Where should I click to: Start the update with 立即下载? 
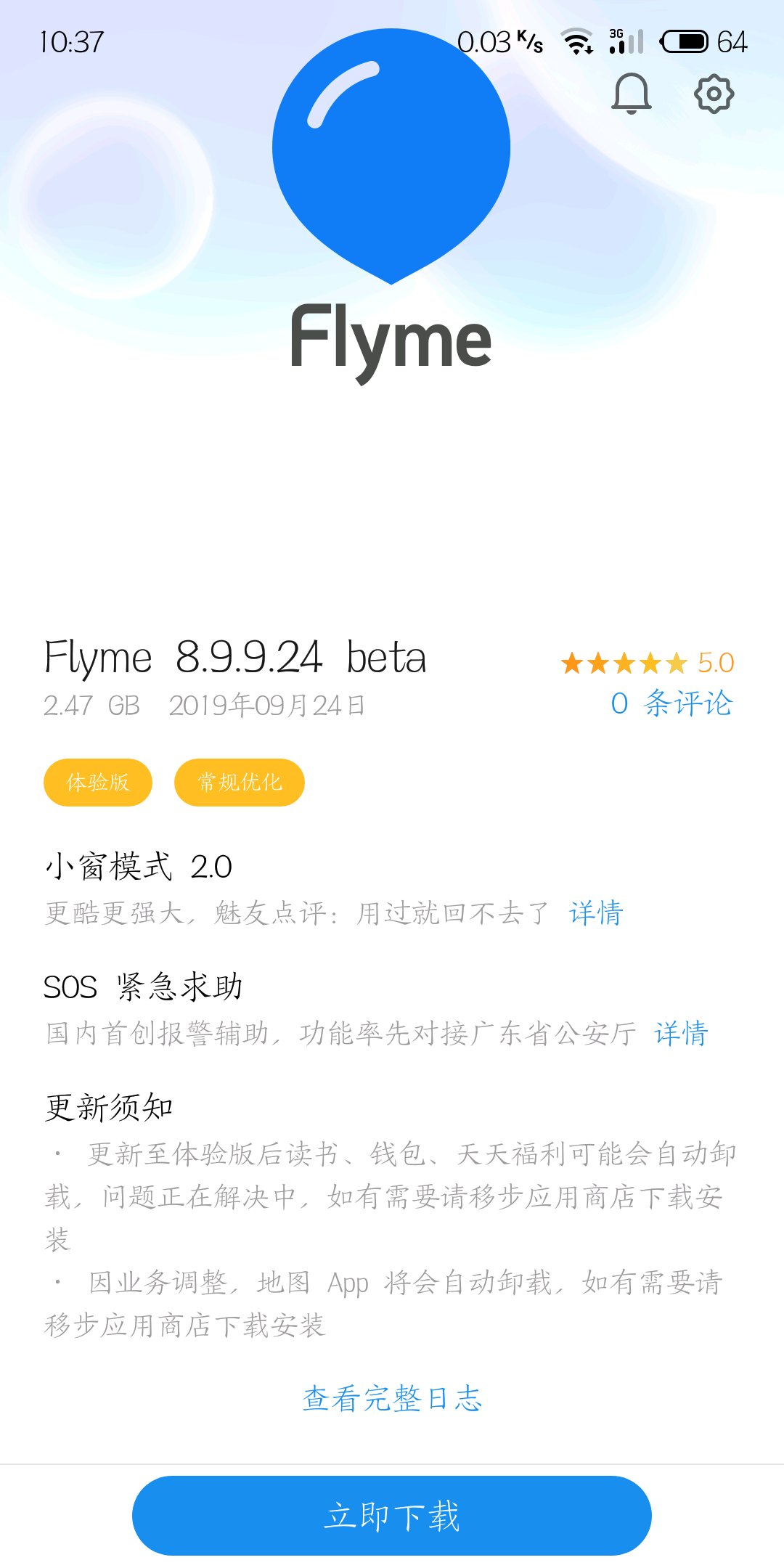click(x=392, y=1516)
